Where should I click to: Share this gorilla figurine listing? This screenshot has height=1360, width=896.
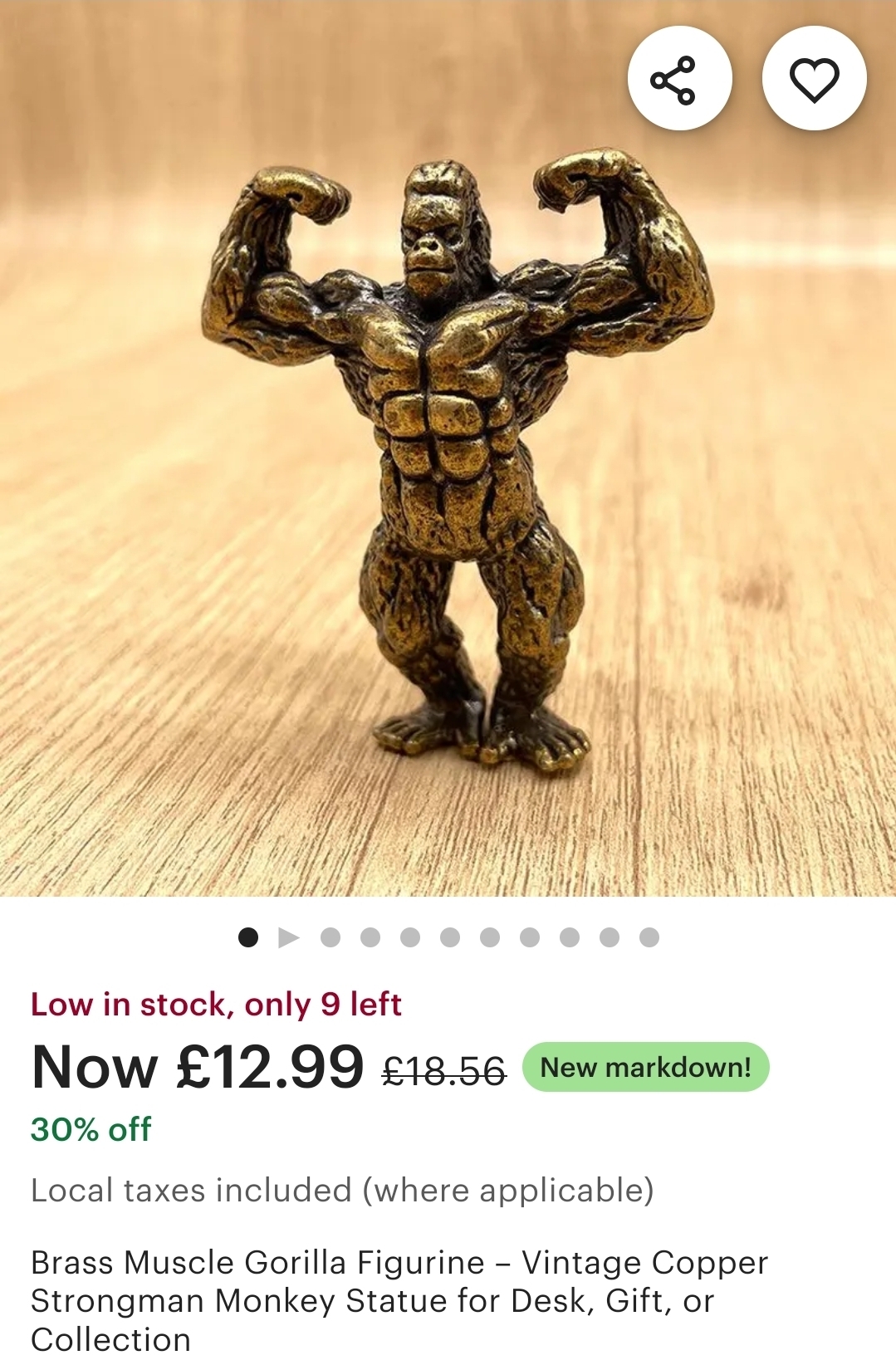click(x=679, y=79)
